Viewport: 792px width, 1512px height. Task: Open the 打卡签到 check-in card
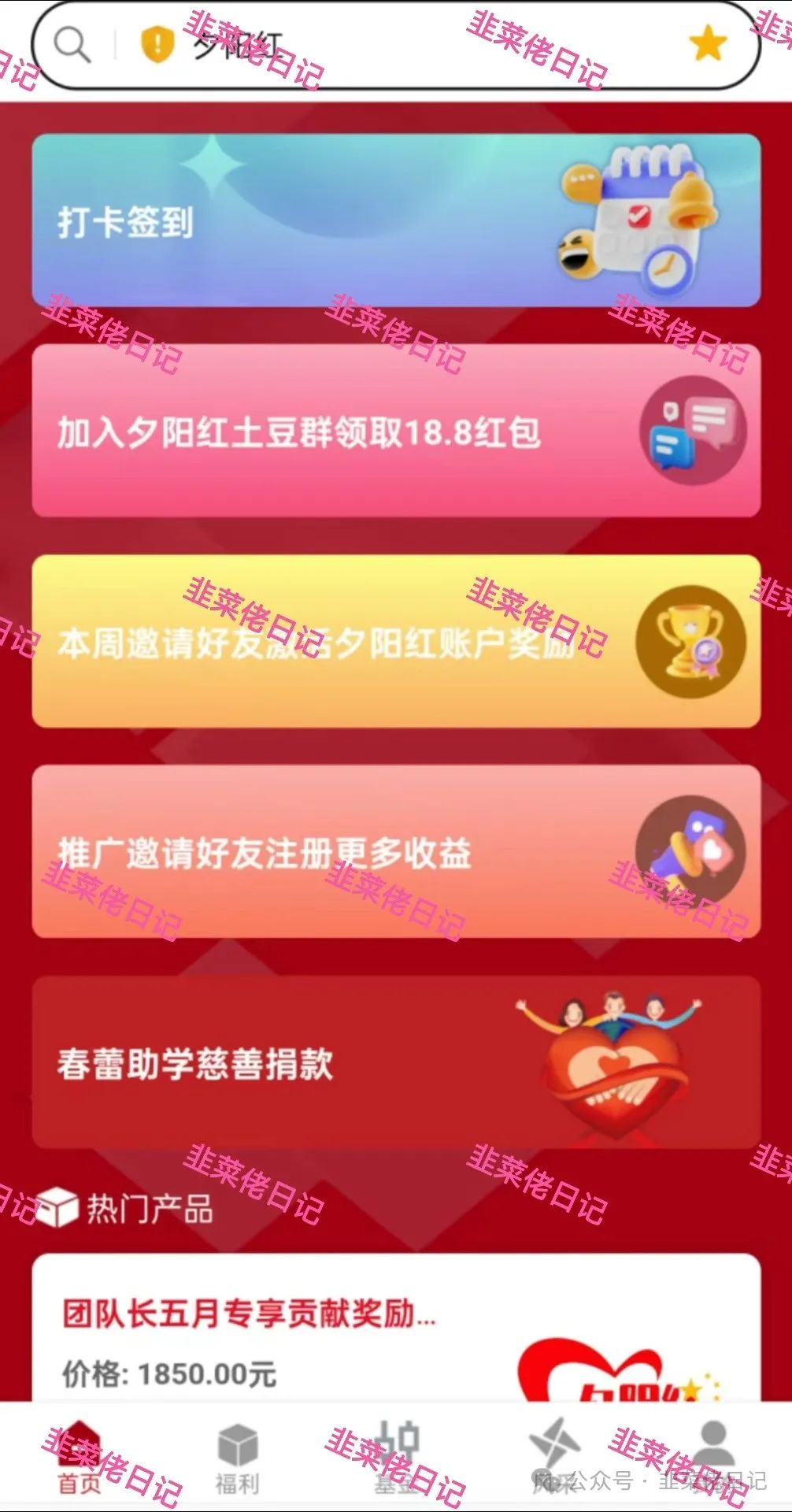(x=396, y=220)
